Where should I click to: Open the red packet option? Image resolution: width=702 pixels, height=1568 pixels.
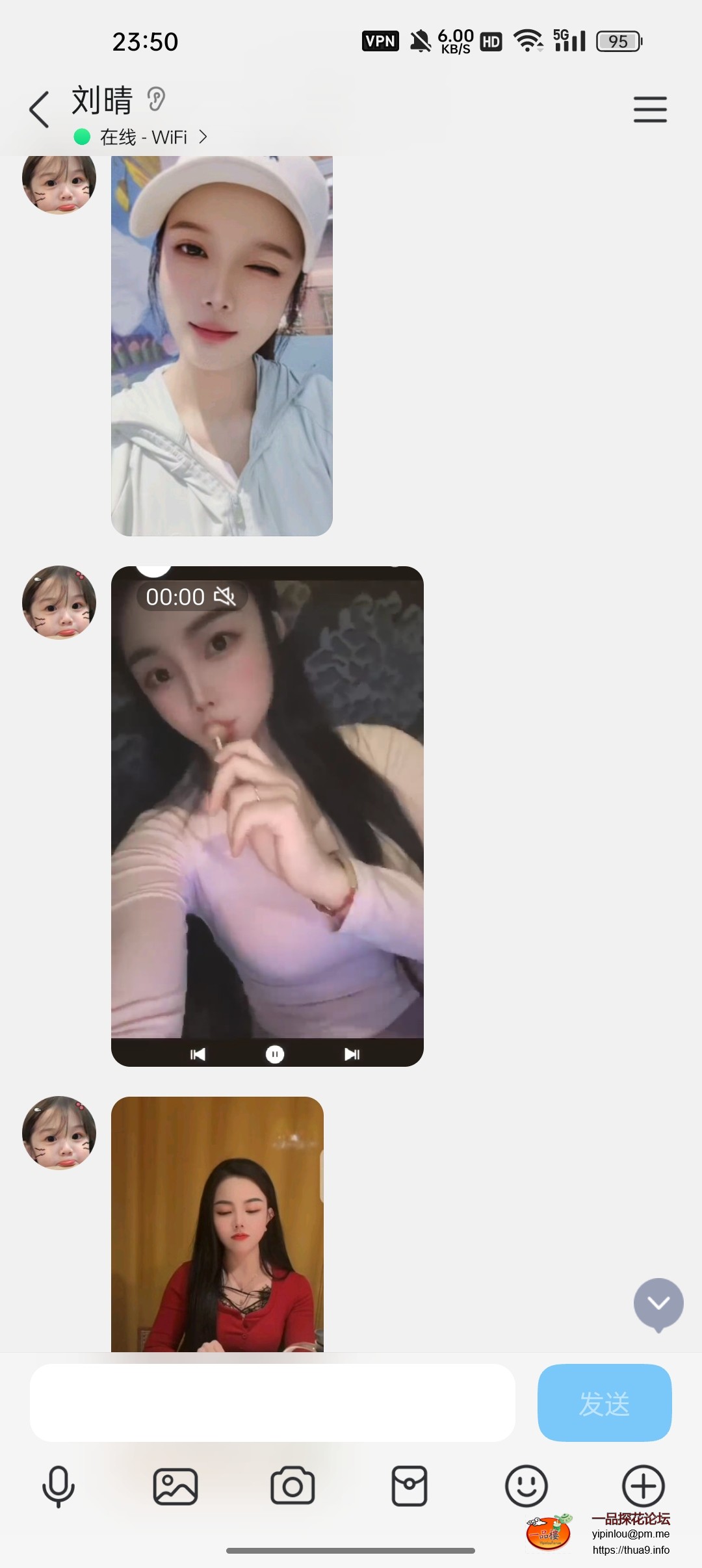(409, 1486)
